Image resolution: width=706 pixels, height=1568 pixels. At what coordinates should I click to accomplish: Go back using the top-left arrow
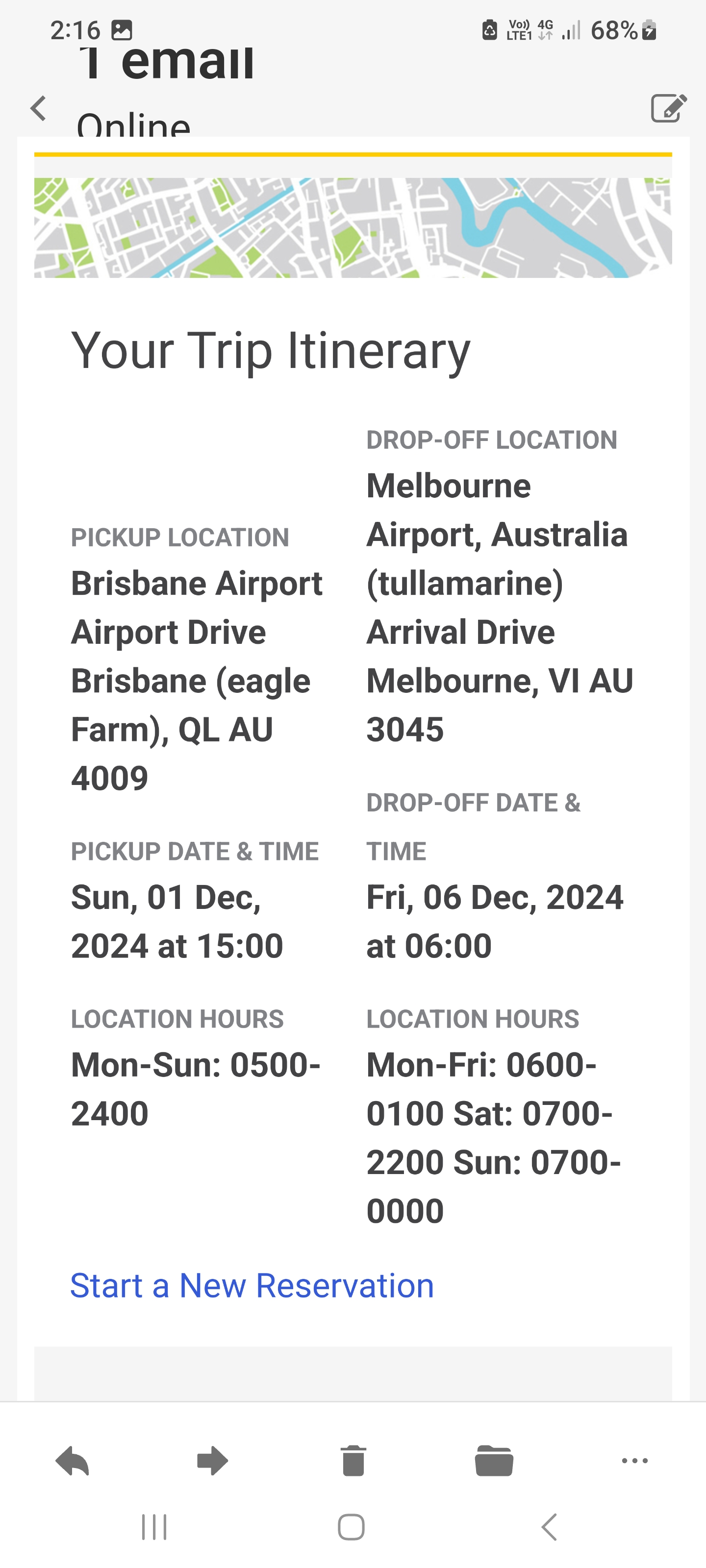tap(38, 108)
